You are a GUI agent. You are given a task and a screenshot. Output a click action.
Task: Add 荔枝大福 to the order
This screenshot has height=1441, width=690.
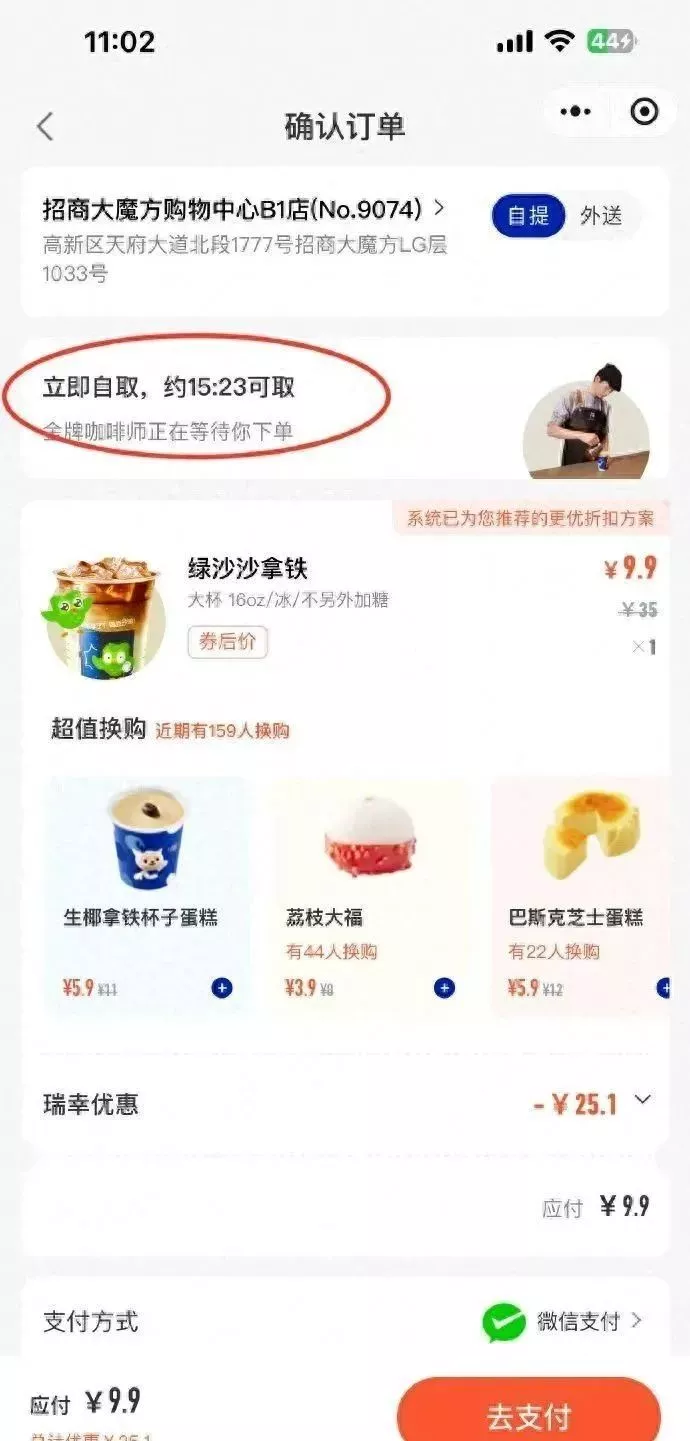point(444,988)
